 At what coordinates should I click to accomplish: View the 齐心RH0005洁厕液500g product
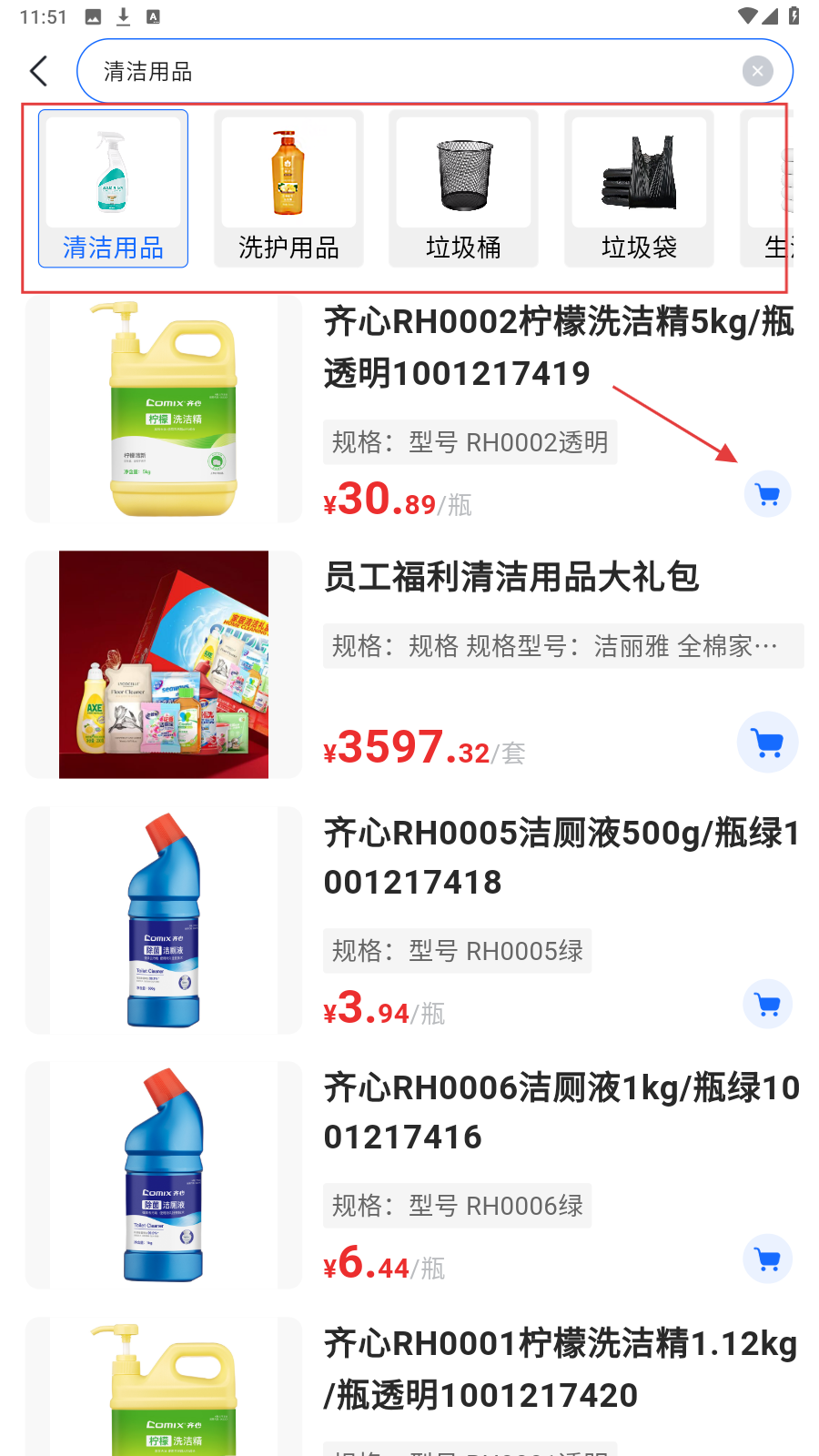[561, 857]
